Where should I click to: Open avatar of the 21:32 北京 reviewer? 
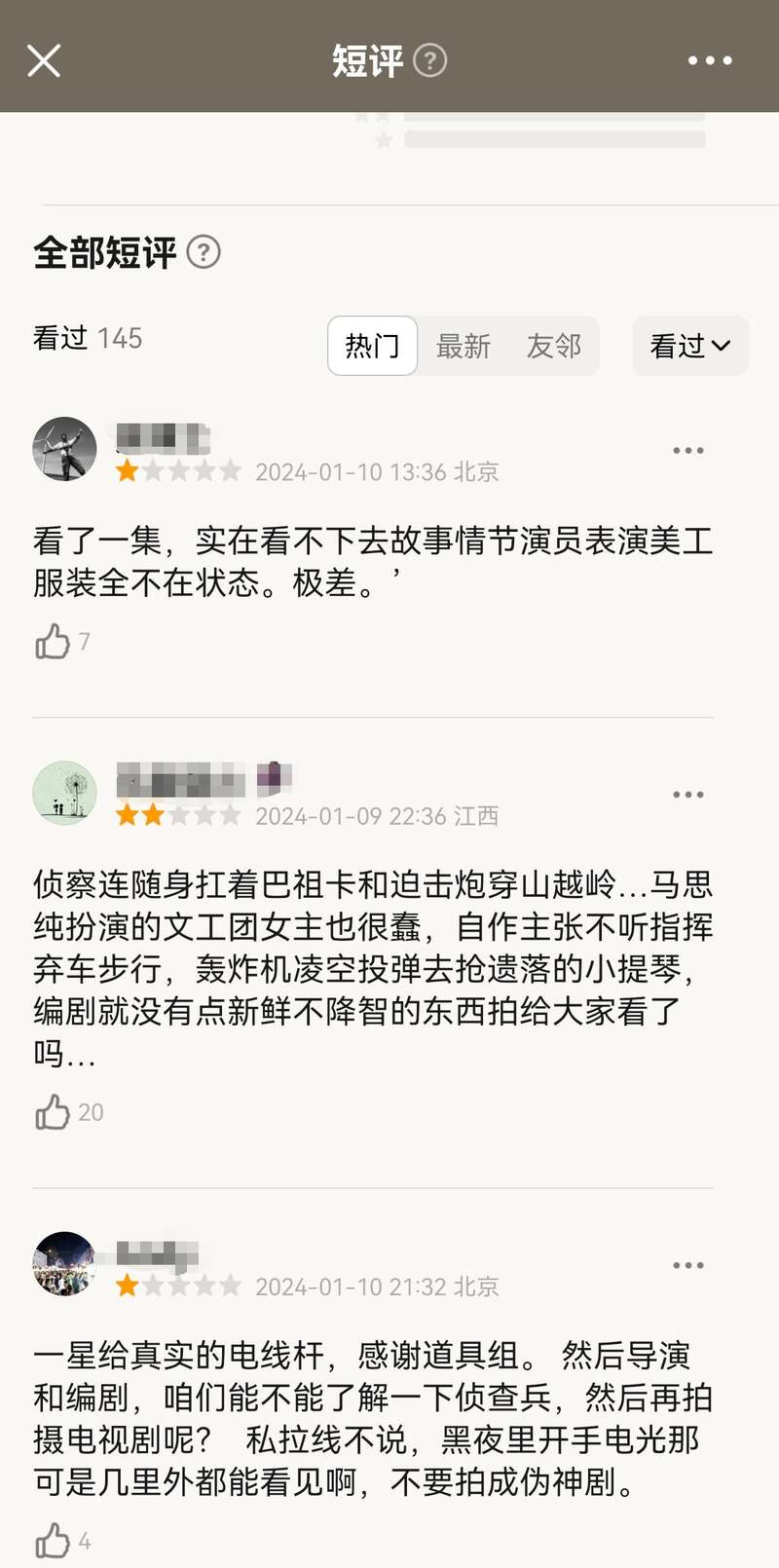click(64, 1263)
